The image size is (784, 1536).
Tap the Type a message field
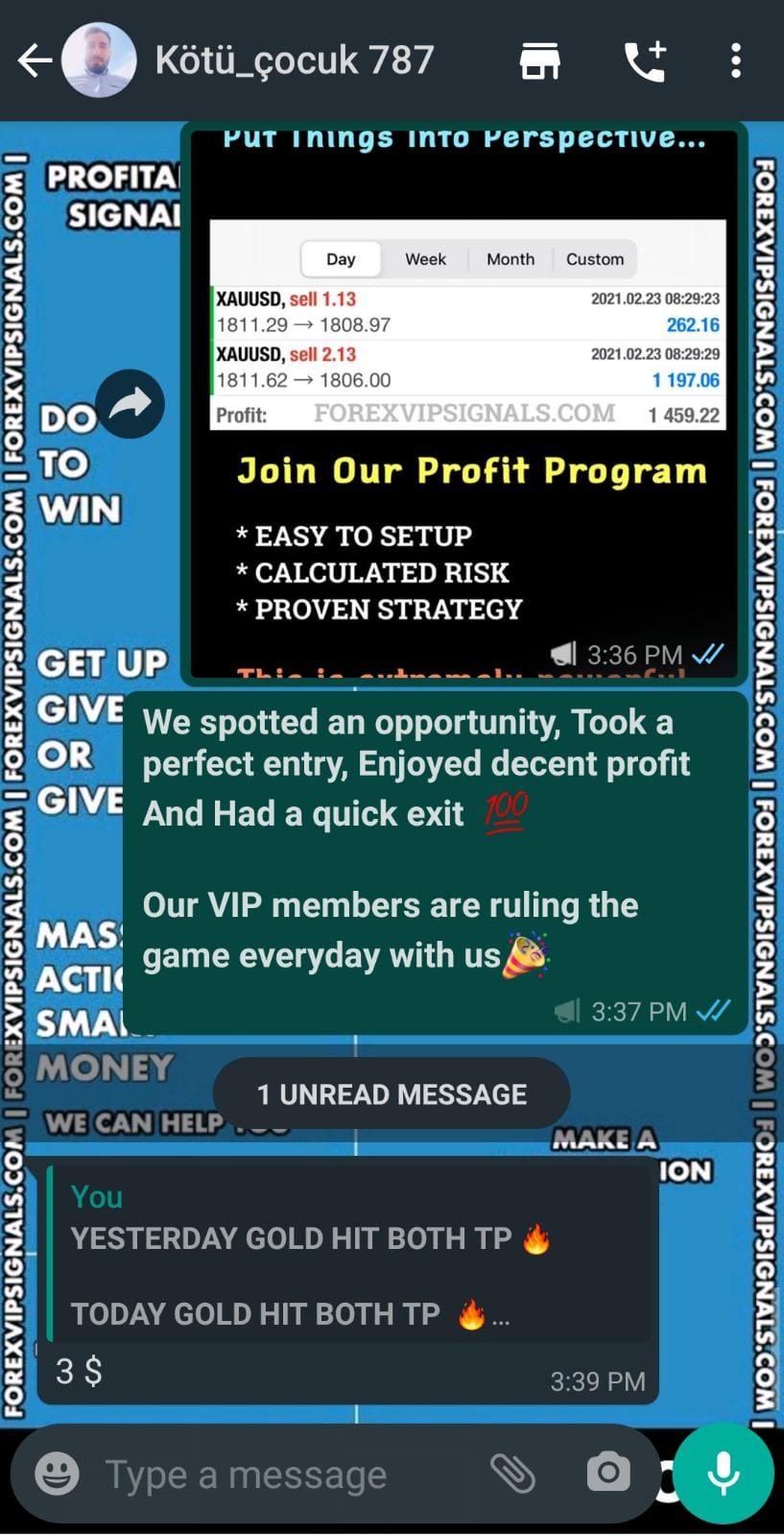tap(278, 1475)
